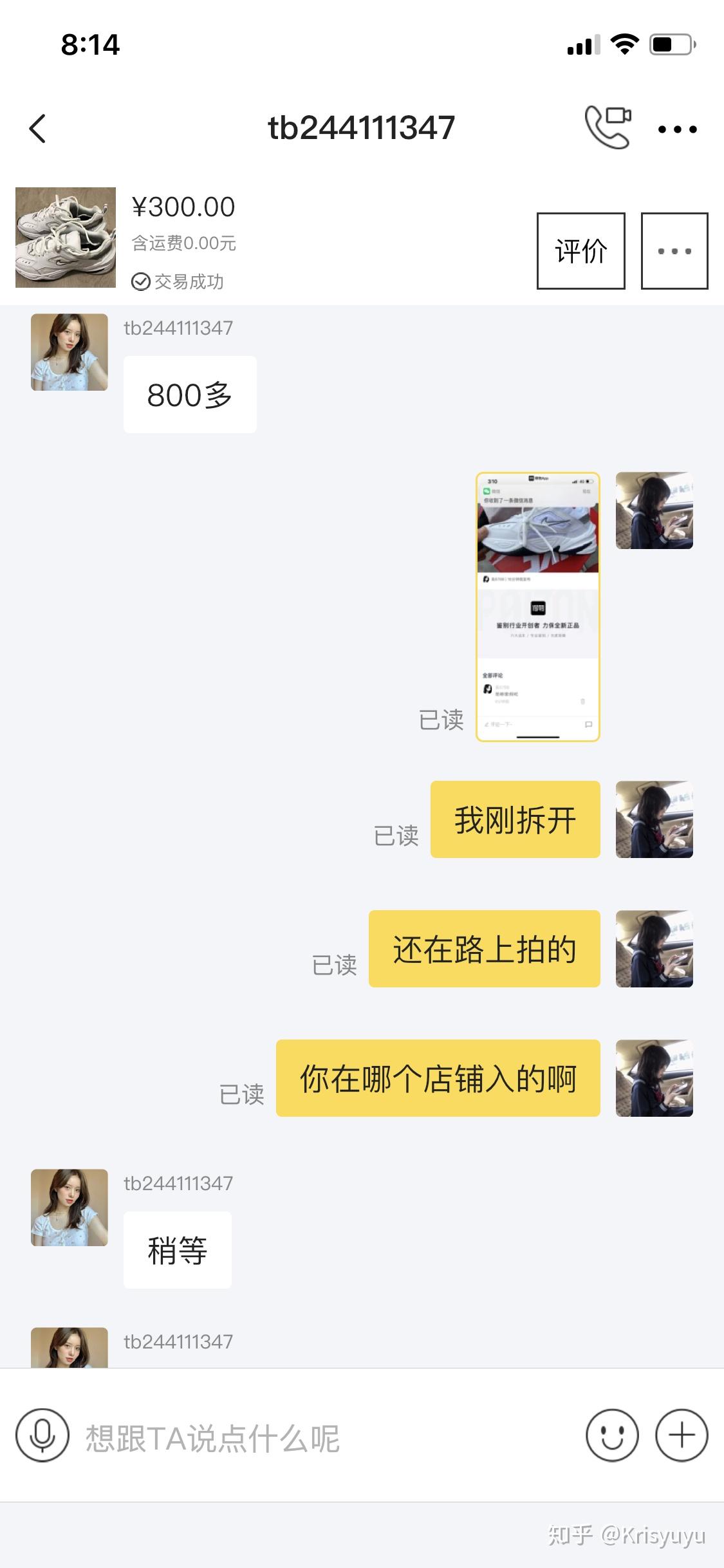
Task: View the sent screenshot image
Action: click(x=537, y=606)
